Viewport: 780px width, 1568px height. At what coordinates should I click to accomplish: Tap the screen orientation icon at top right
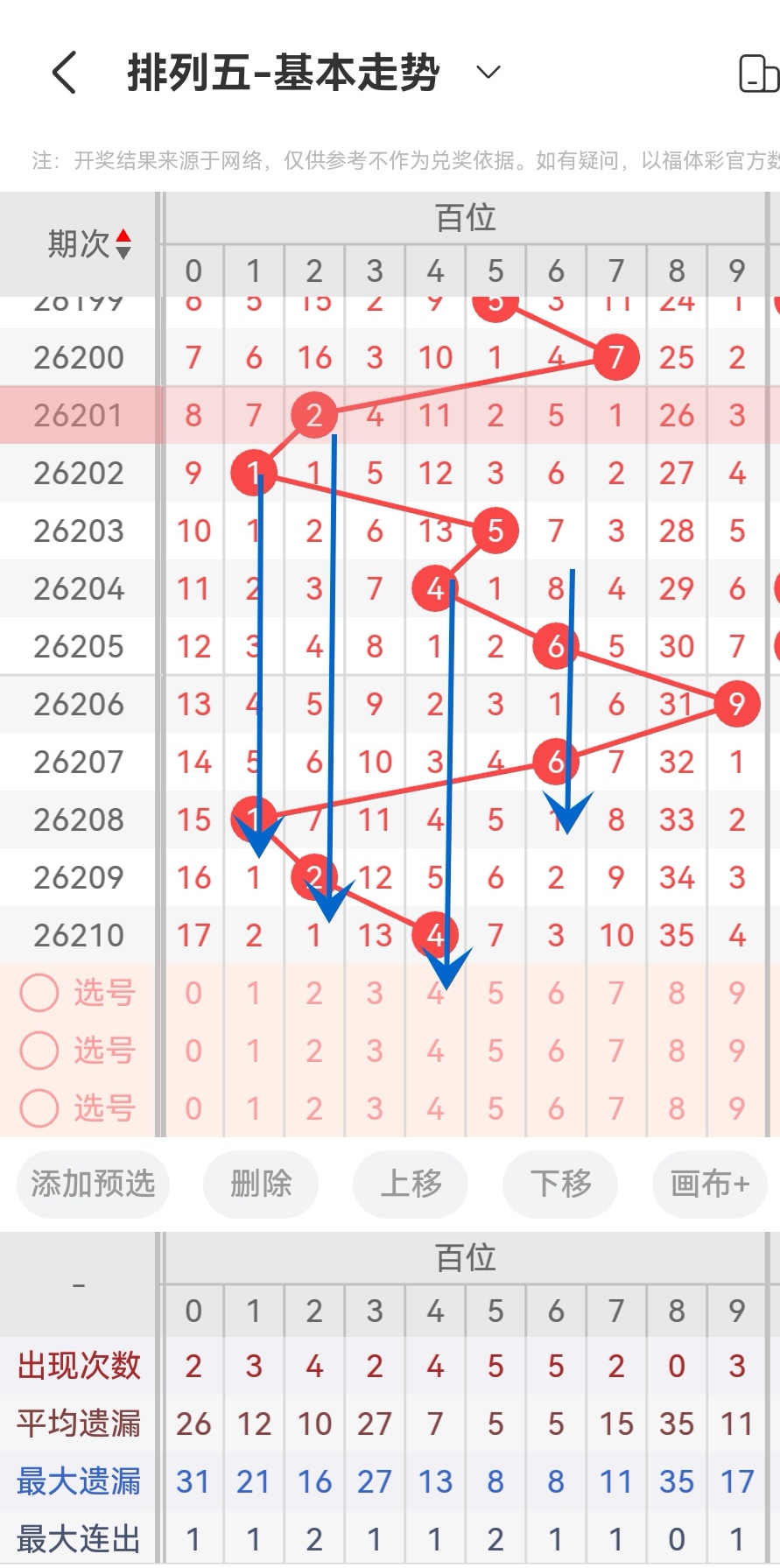tap(759, 73)
